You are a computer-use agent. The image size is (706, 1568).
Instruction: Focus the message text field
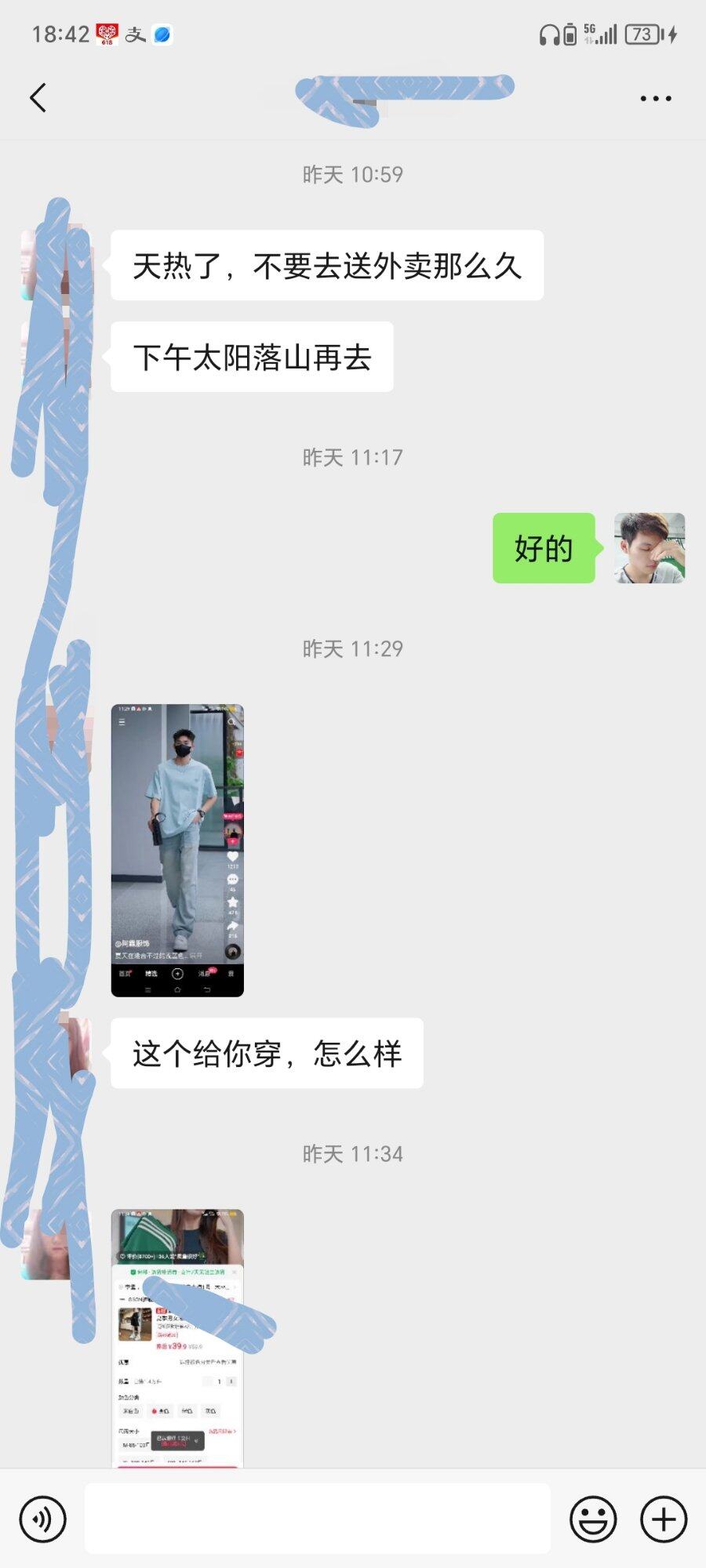(317, 1519)
